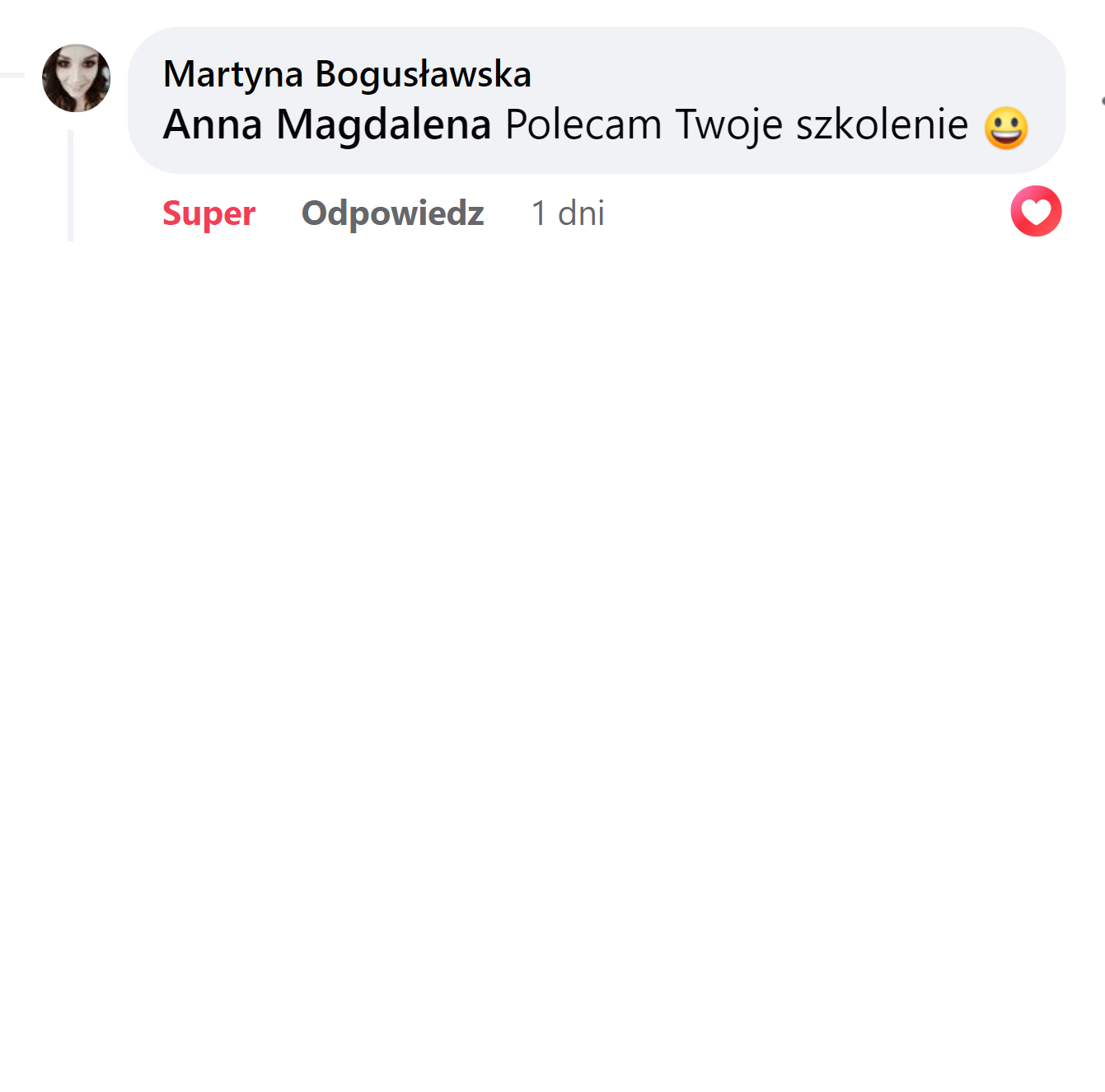Open the comment's 1 dni timestamp
This screenshot has width=1105, height=1092.
point(568,213)
